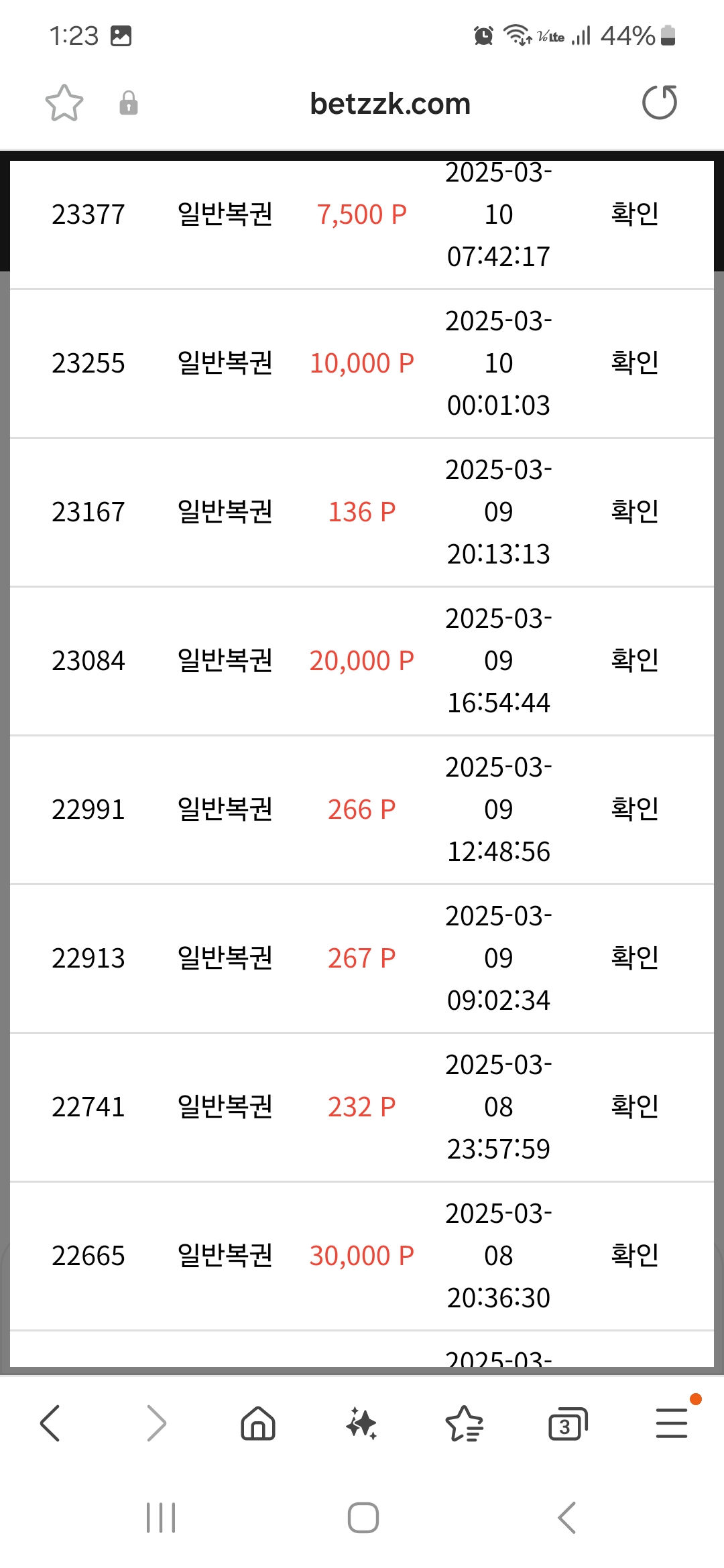This screenshot has height=1568, width=724.
Task: Open the tab switcher showing 3 tabs
Action: pos(568,1423)
